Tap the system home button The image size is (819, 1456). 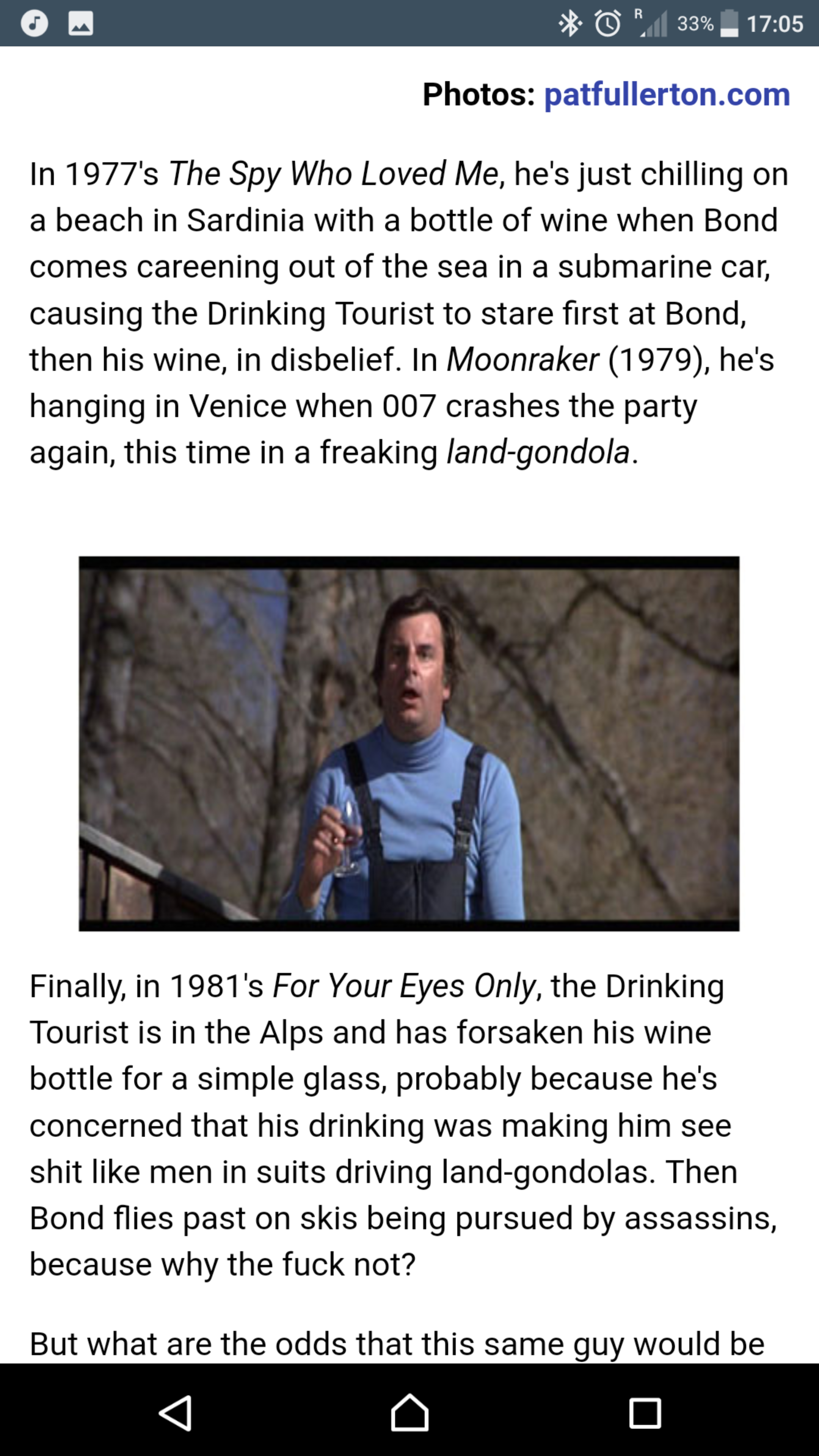pyautogui.click(x=409, y=1412)
